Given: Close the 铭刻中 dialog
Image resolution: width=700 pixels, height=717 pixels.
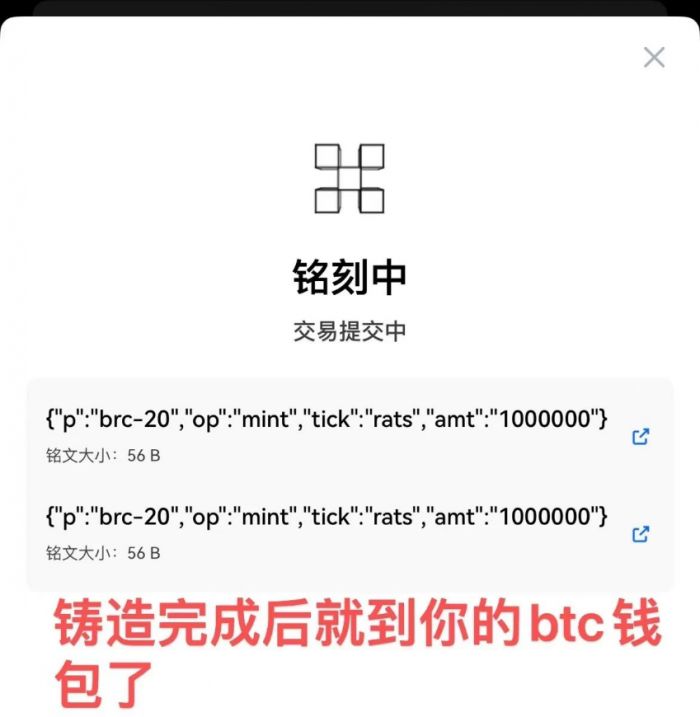Looking at the screenshot, I should coord(654,57).
